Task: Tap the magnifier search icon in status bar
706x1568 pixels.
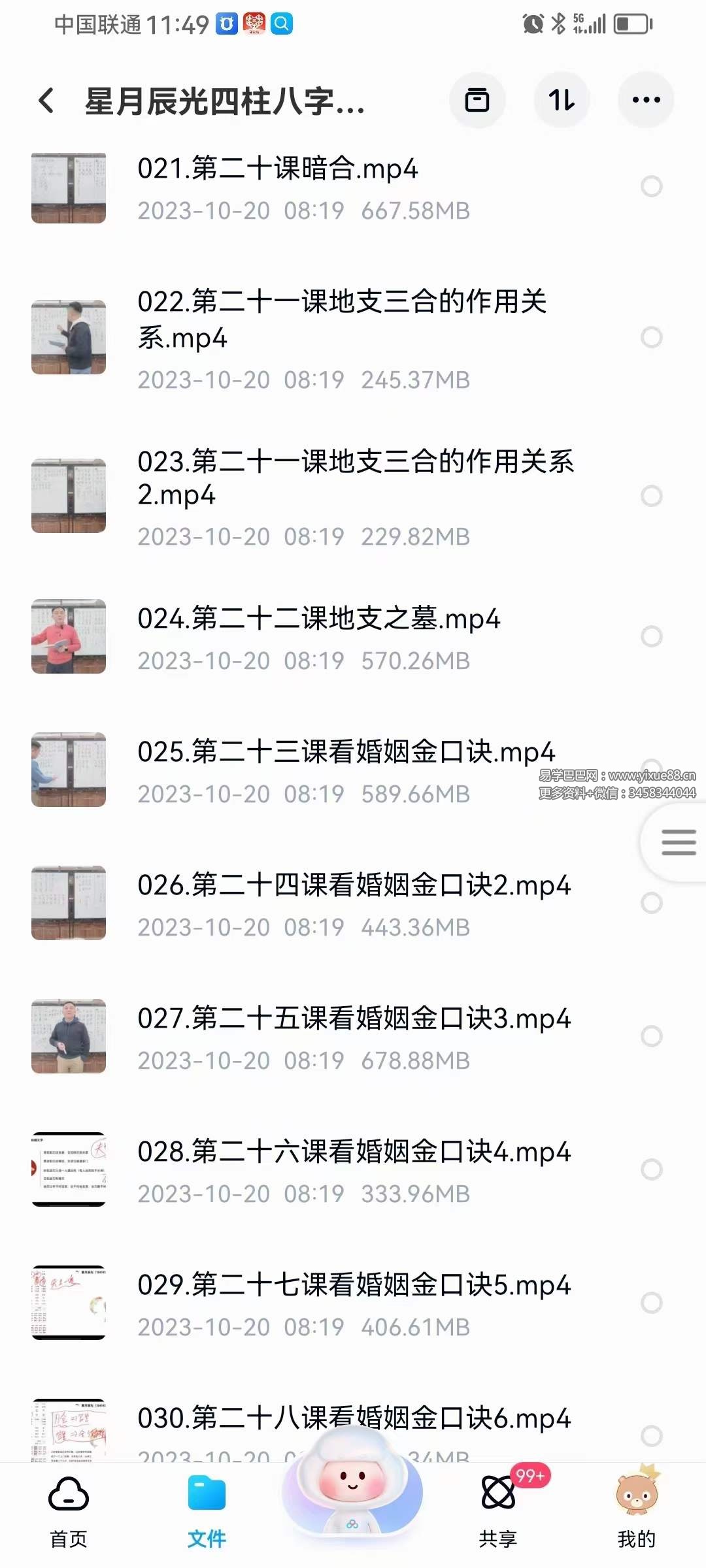Action: click(x=282, y=24)
